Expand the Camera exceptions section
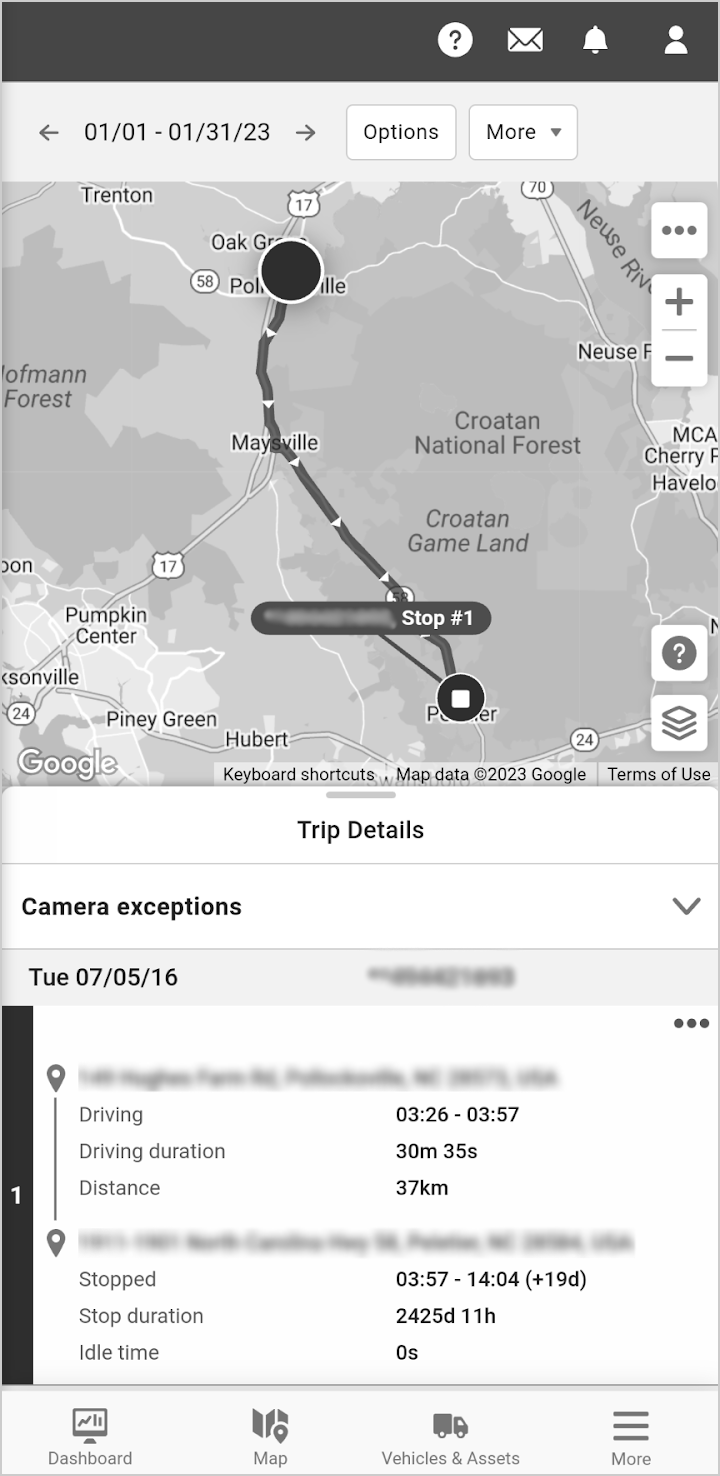The height and width of the screenshot is (1476, 720). coord(686,906)
